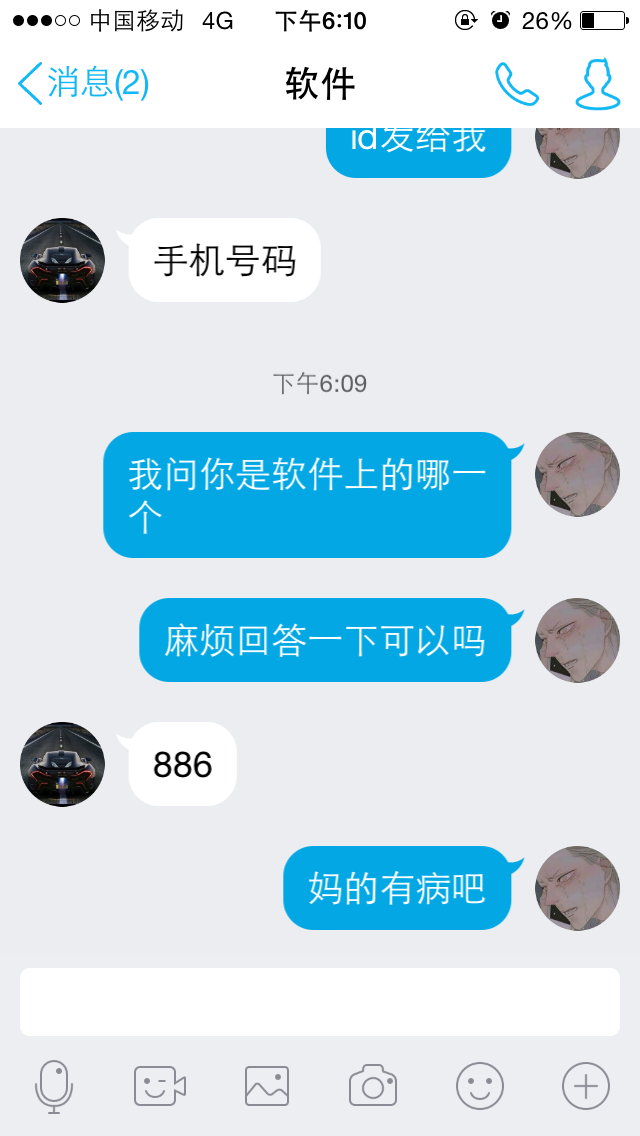Record a voice message with the microphone
640x1136 pixels.
coord(54,1086)
